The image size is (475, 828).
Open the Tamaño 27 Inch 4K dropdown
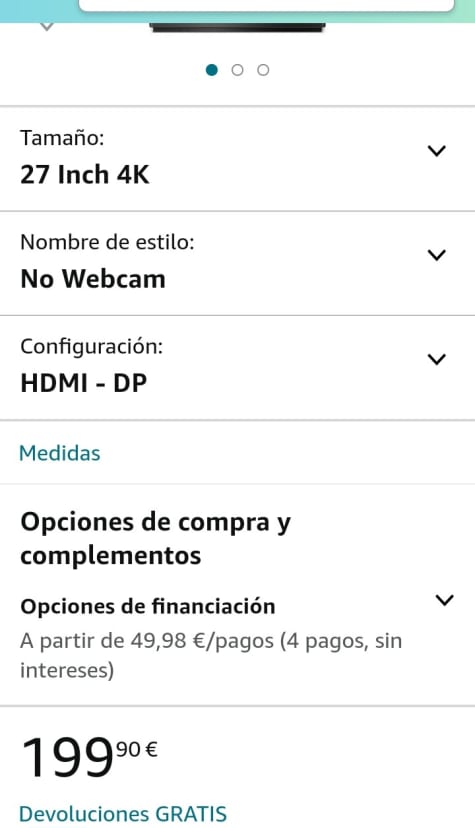coord(238,159)
